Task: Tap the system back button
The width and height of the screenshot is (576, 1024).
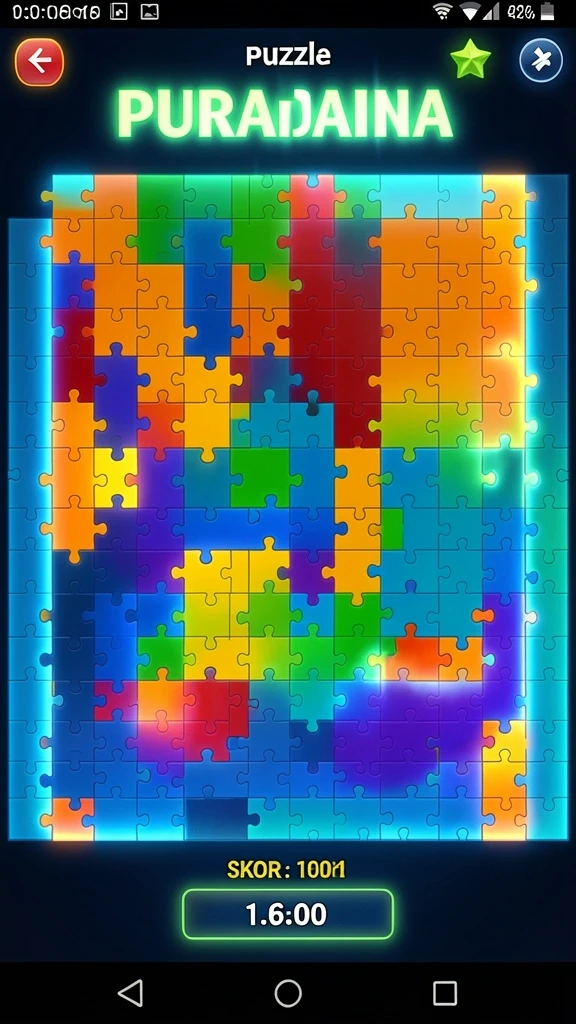Action: coord(131,993)
